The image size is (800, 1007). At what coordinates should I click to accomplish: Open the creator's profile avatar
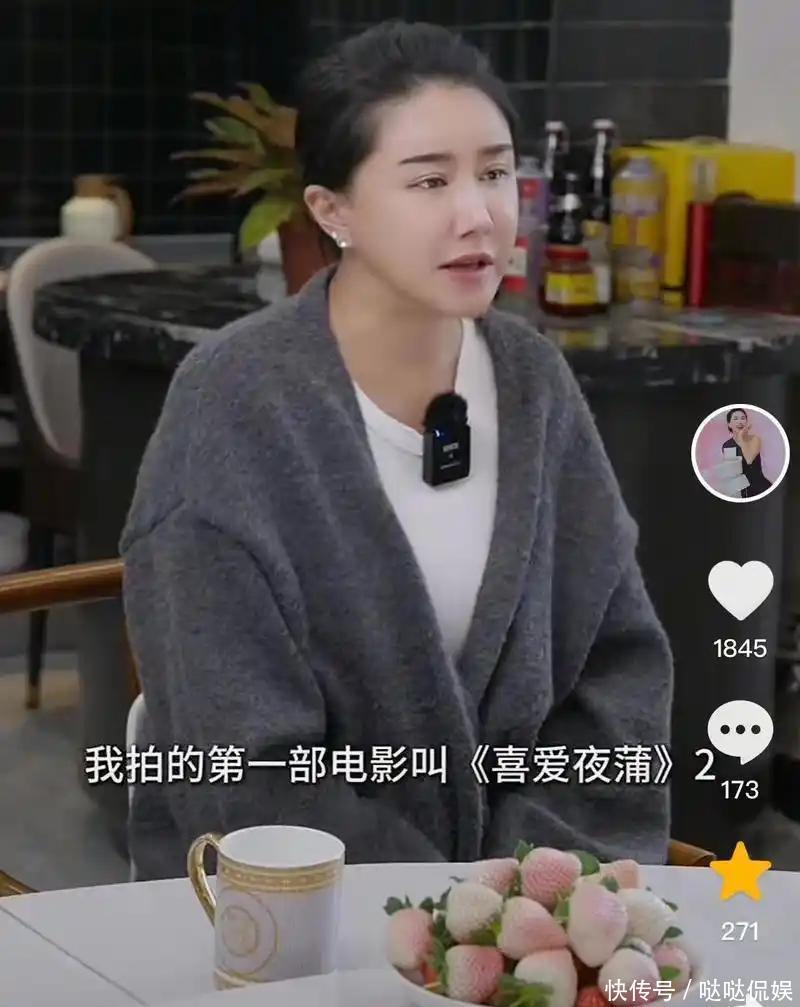(740, 453)
